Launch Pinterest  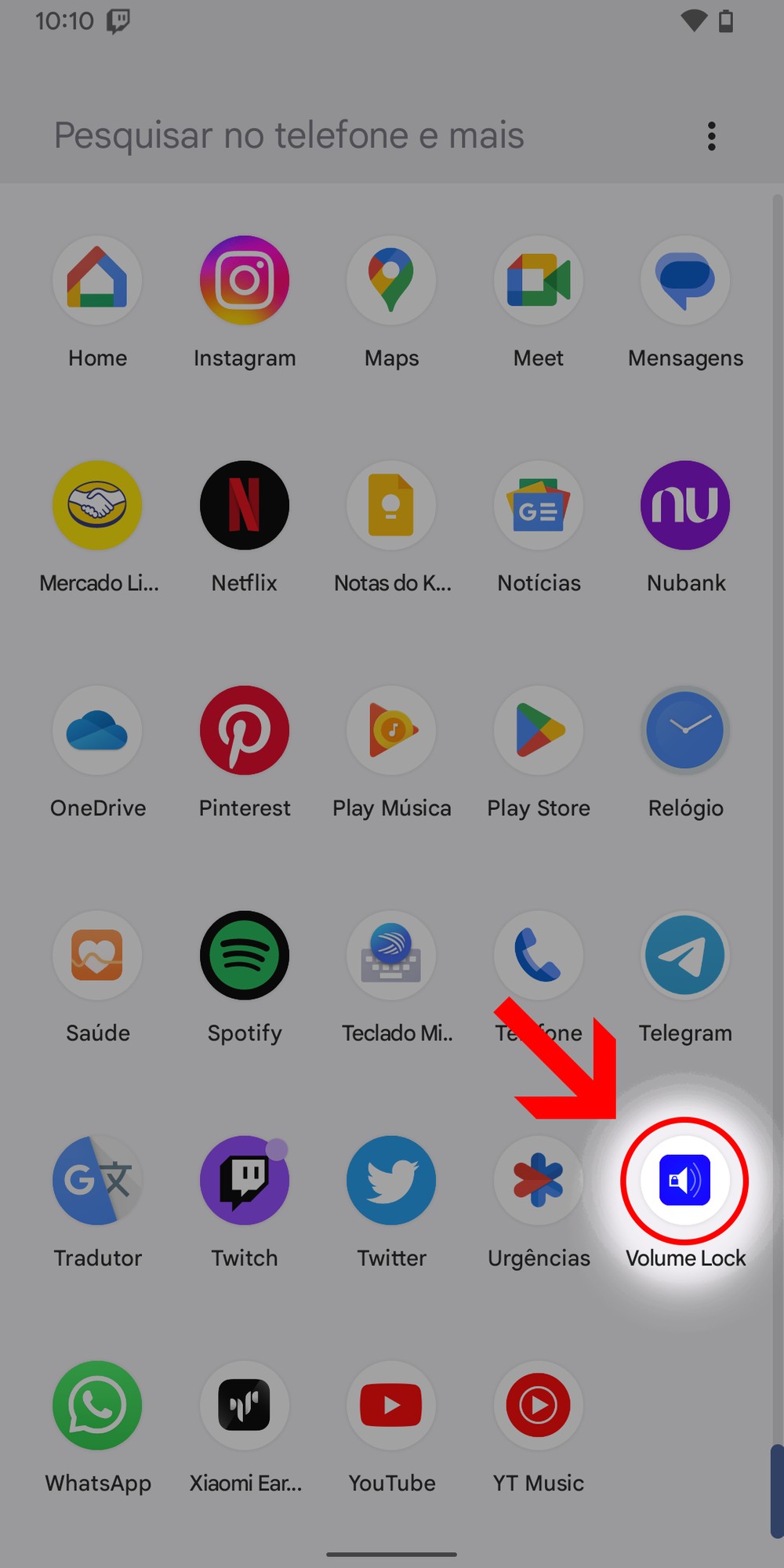[245, 731]
